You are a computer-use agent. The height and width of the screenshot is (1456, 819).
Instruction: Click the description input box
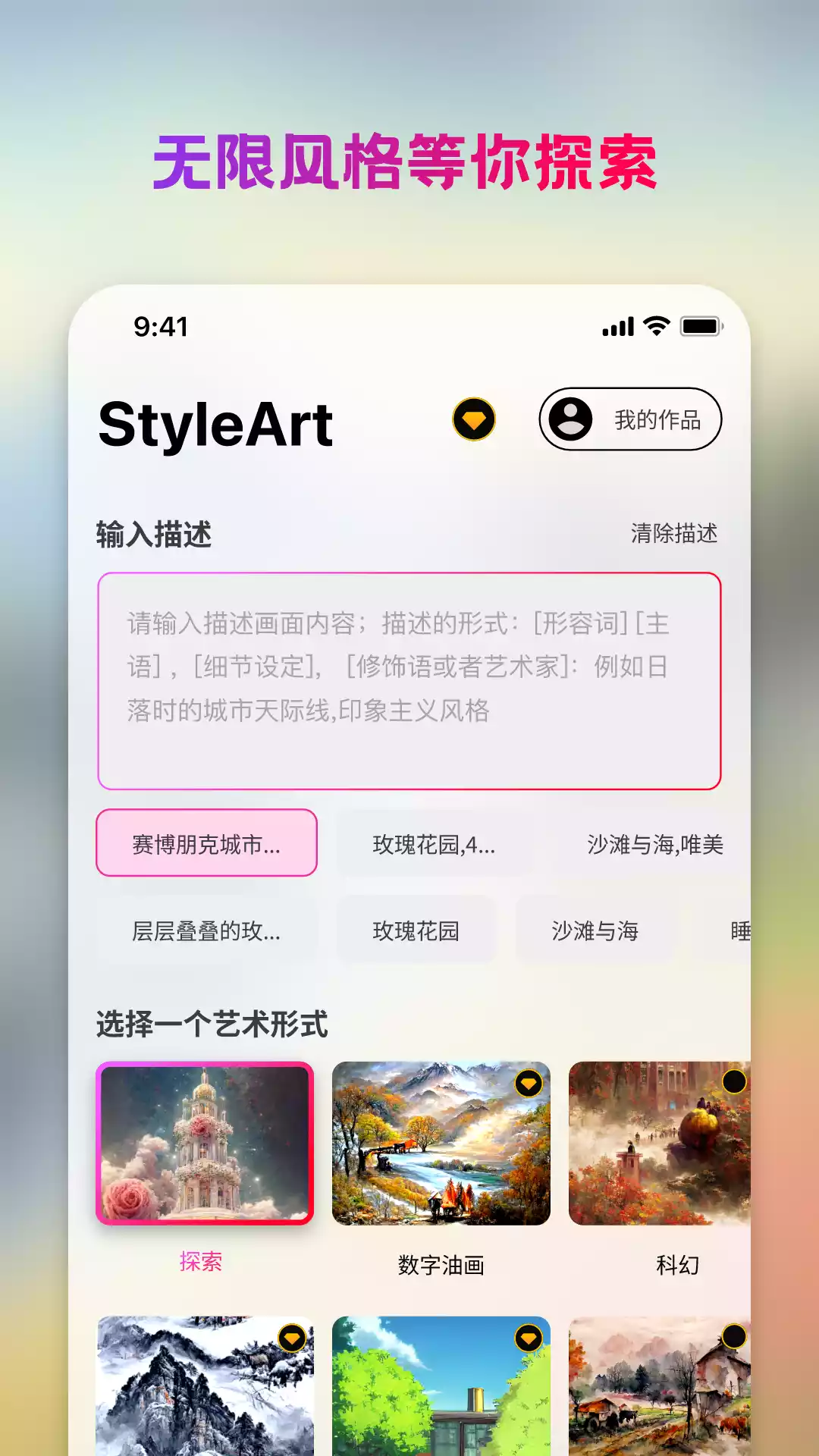409,681
